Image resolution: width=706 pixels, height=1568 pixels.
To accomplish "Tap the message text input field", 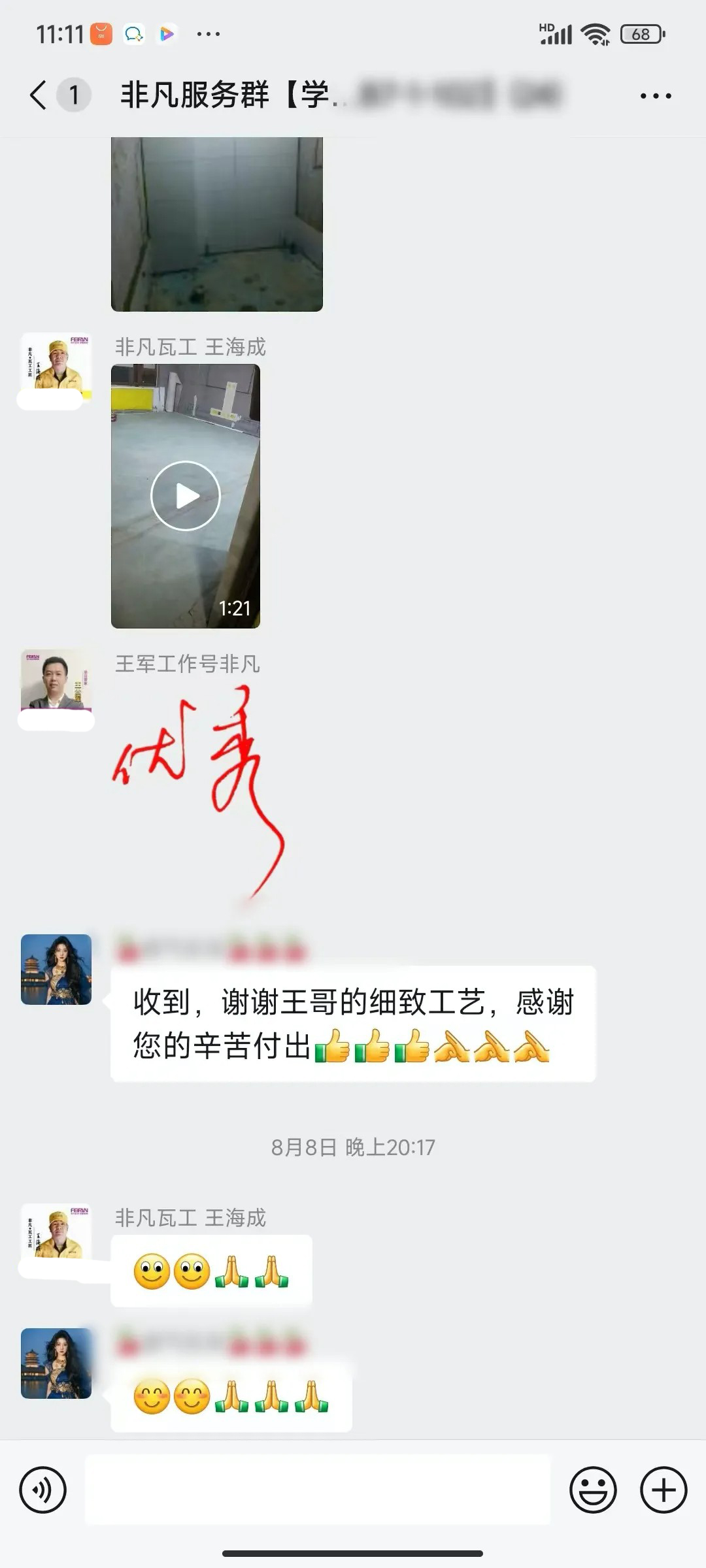I will pos(318,1490).
